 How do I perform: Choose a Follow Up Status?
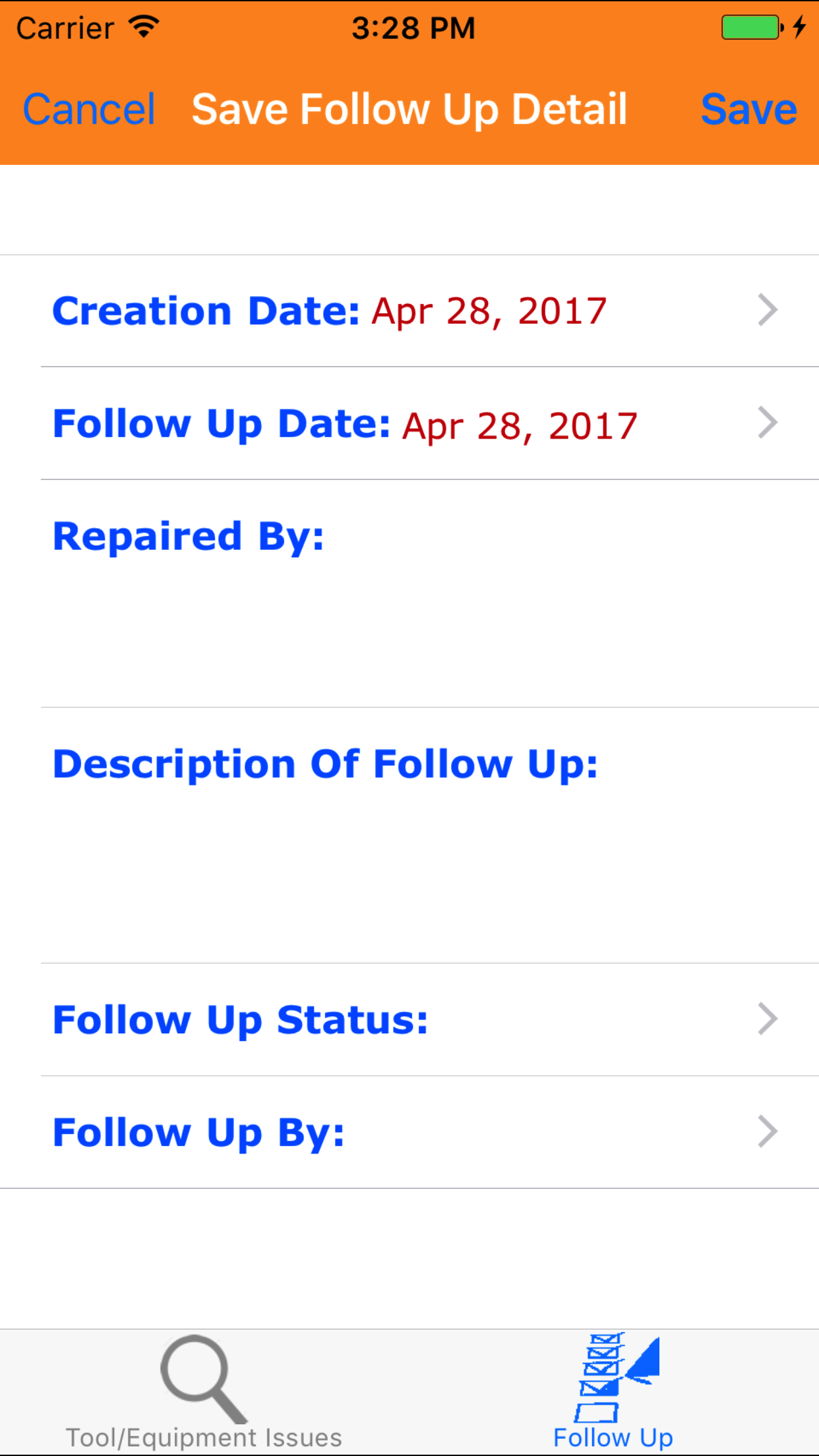click(409, 1019)
